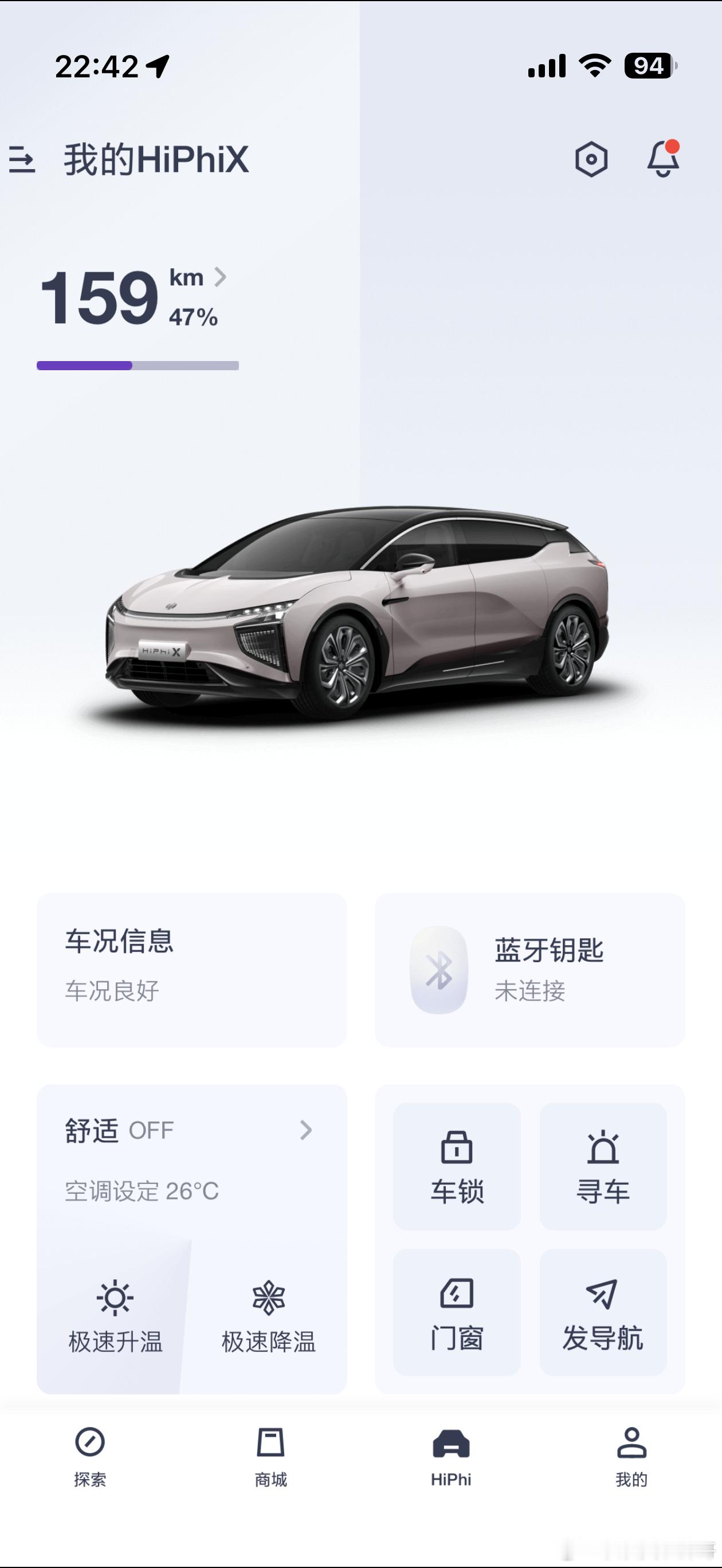Tap 空调设定 26°C air conditioning setting
Viewport: 722px width, 1568px height.
142,1191
